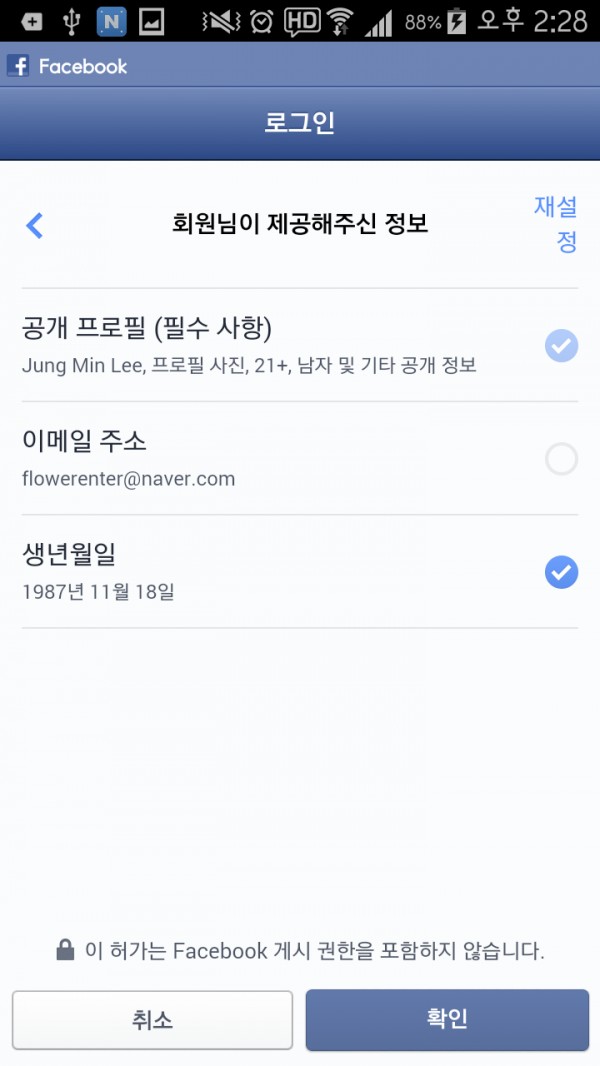The width and height of the screenshot is (600, 1066).
Task: Uncheck the 생년월일 permission
Action: click(561, 572)
